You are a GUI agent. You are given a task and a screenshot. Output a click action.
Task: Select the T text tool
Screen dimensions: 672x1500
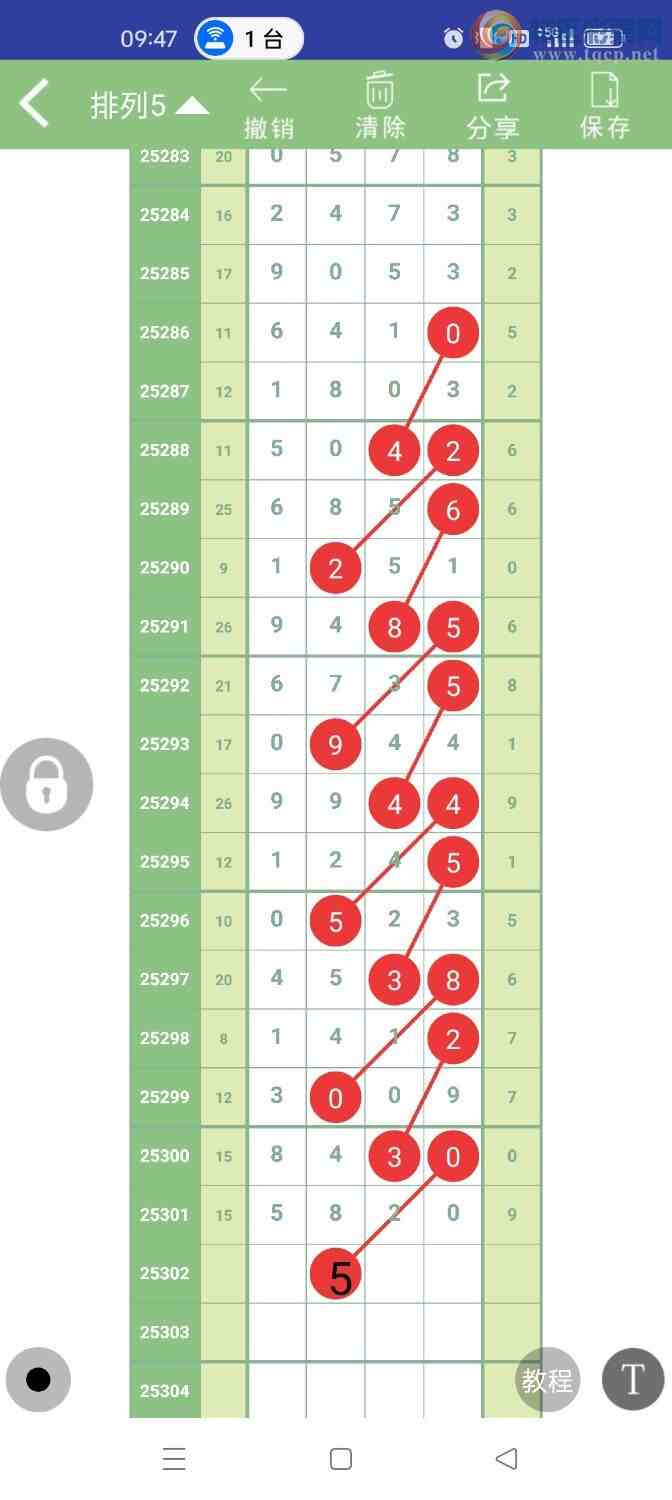(632, 1380)
